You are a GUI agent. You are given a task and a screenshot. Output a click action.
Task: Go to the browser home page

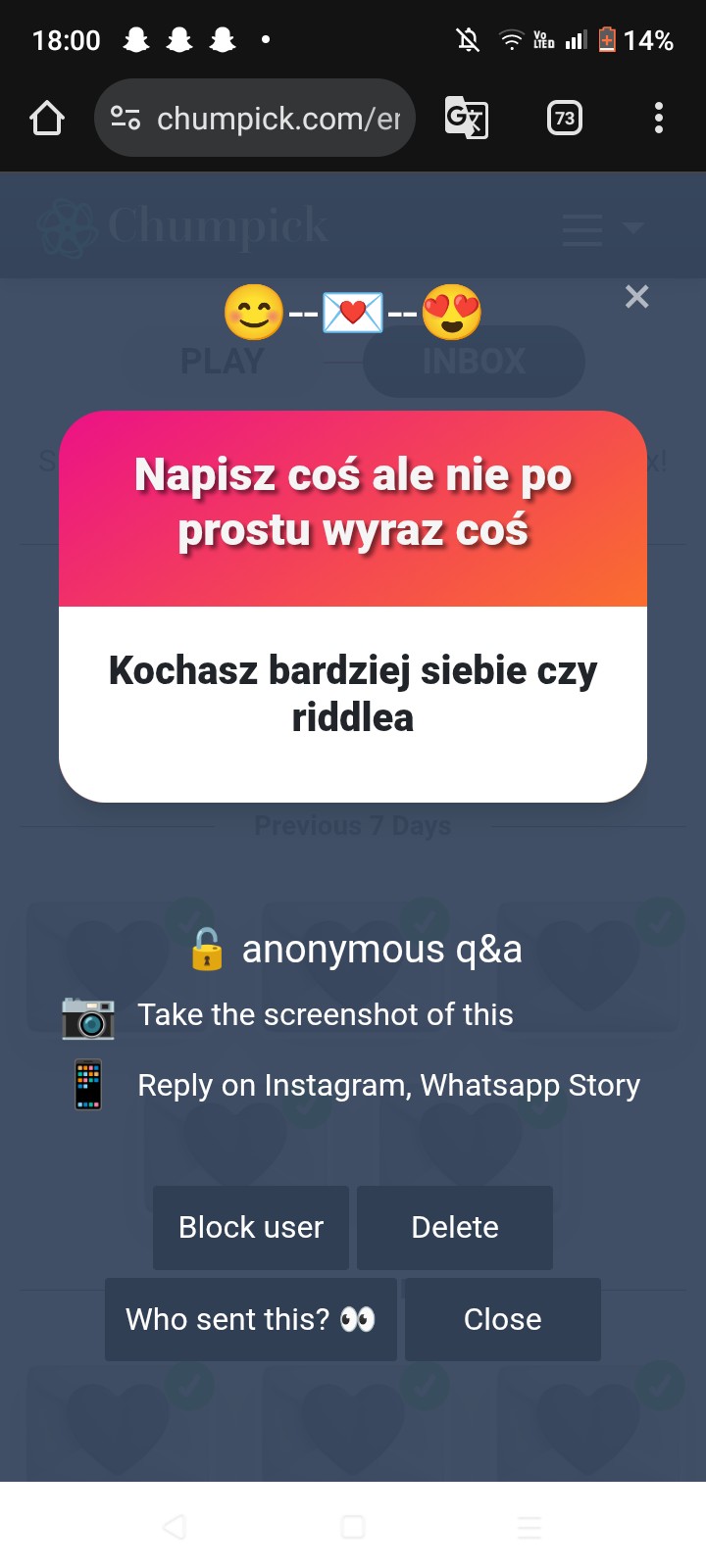47,119
